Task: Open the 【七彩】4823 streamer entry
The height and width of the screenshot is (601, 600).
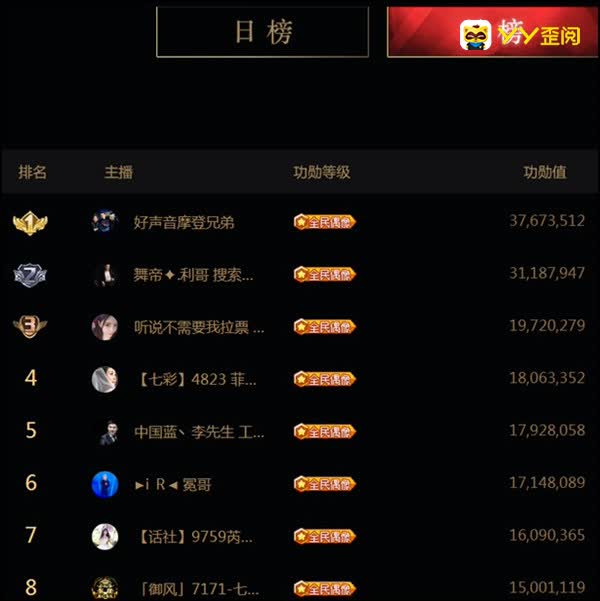Action: [x=195, y=379]
